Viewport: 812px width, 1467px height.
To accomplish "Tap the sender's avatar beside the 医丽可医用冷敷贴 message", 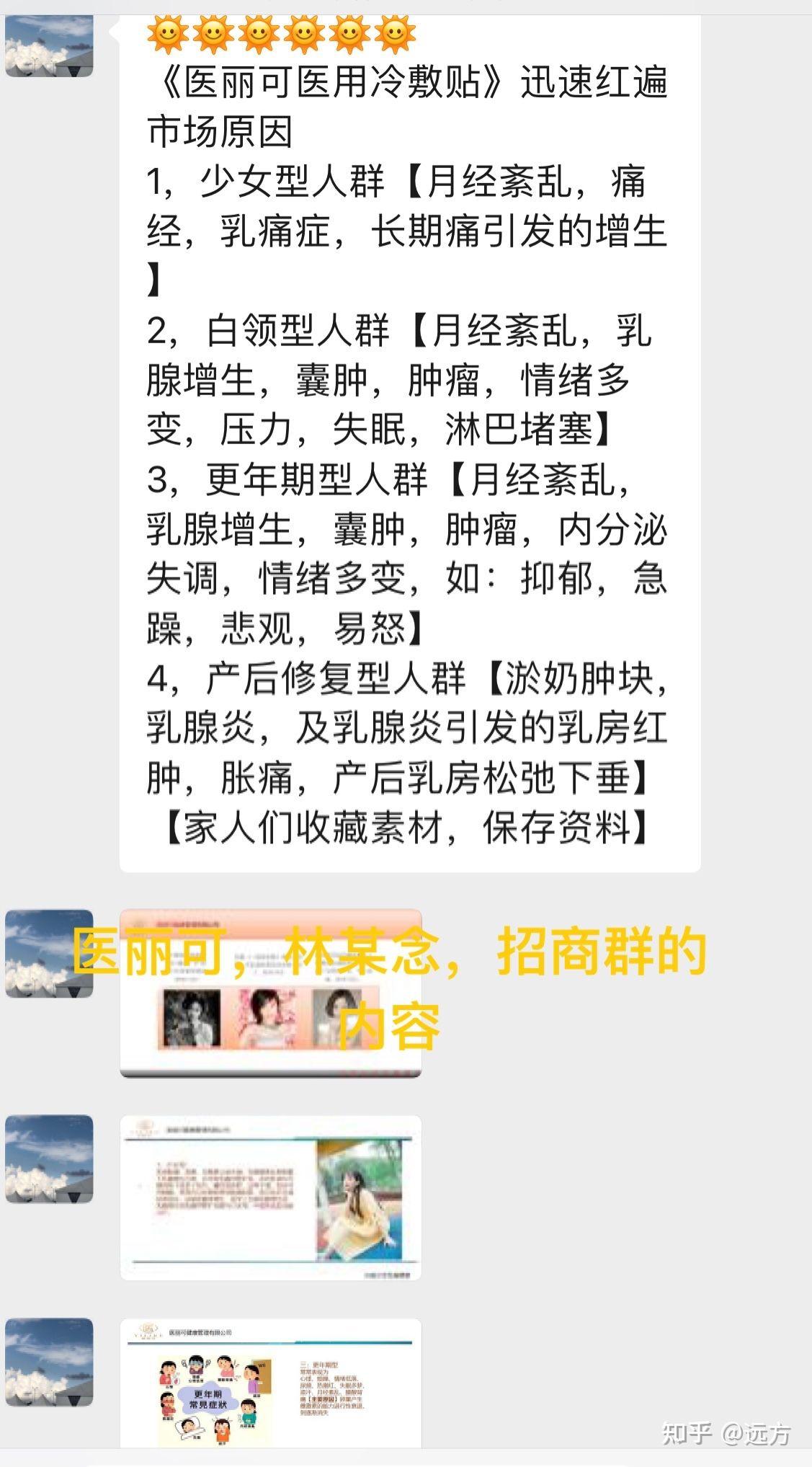I will pyautogui.click(x=49, y=46).
